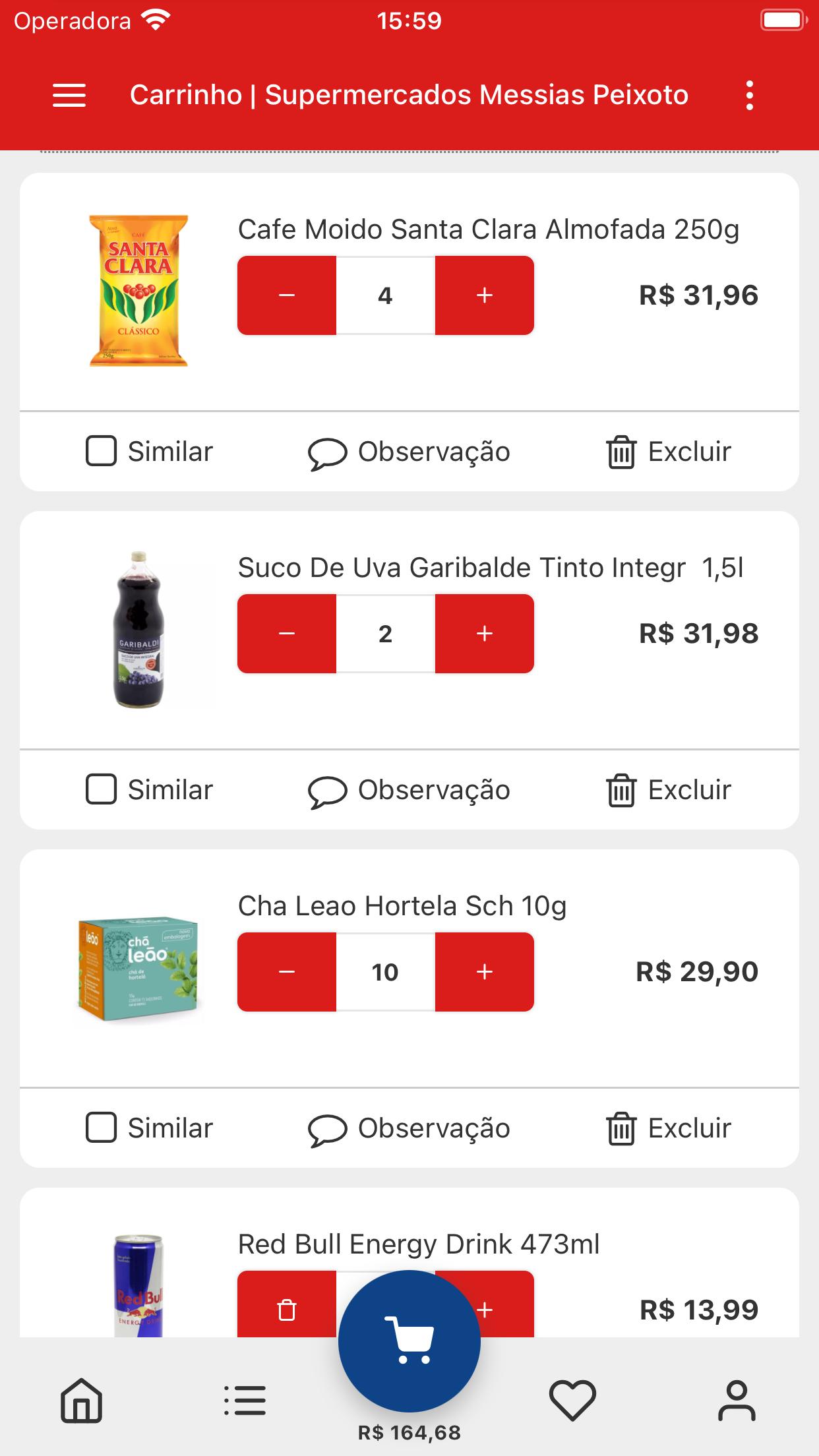Image resolution: width=819 pixels, height=1456 pixels.
Task: Increase quantity of Cha Leao Hortela
Action: 485,972
